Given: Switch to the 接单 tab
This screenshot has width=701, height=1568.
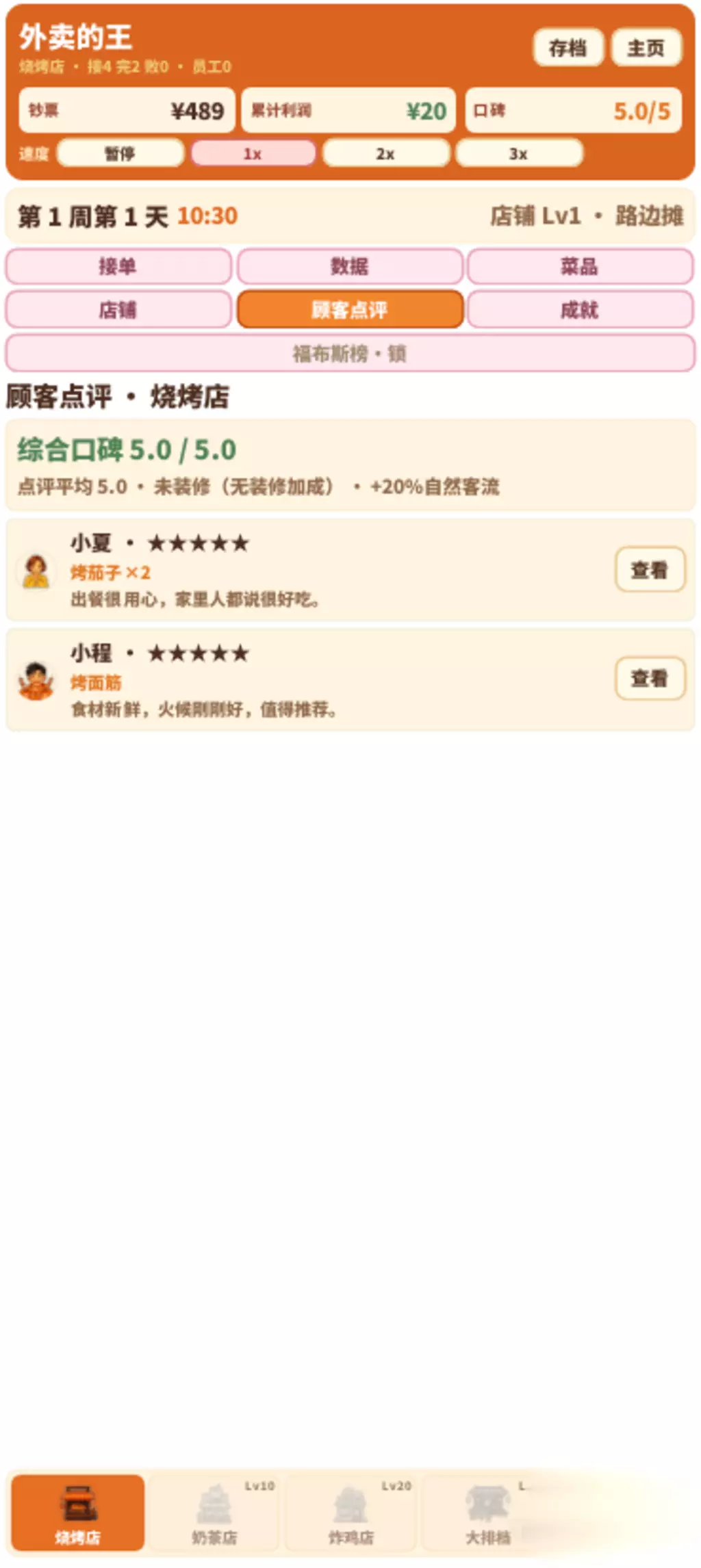Looking at the screenshot, I should (118, 266).
